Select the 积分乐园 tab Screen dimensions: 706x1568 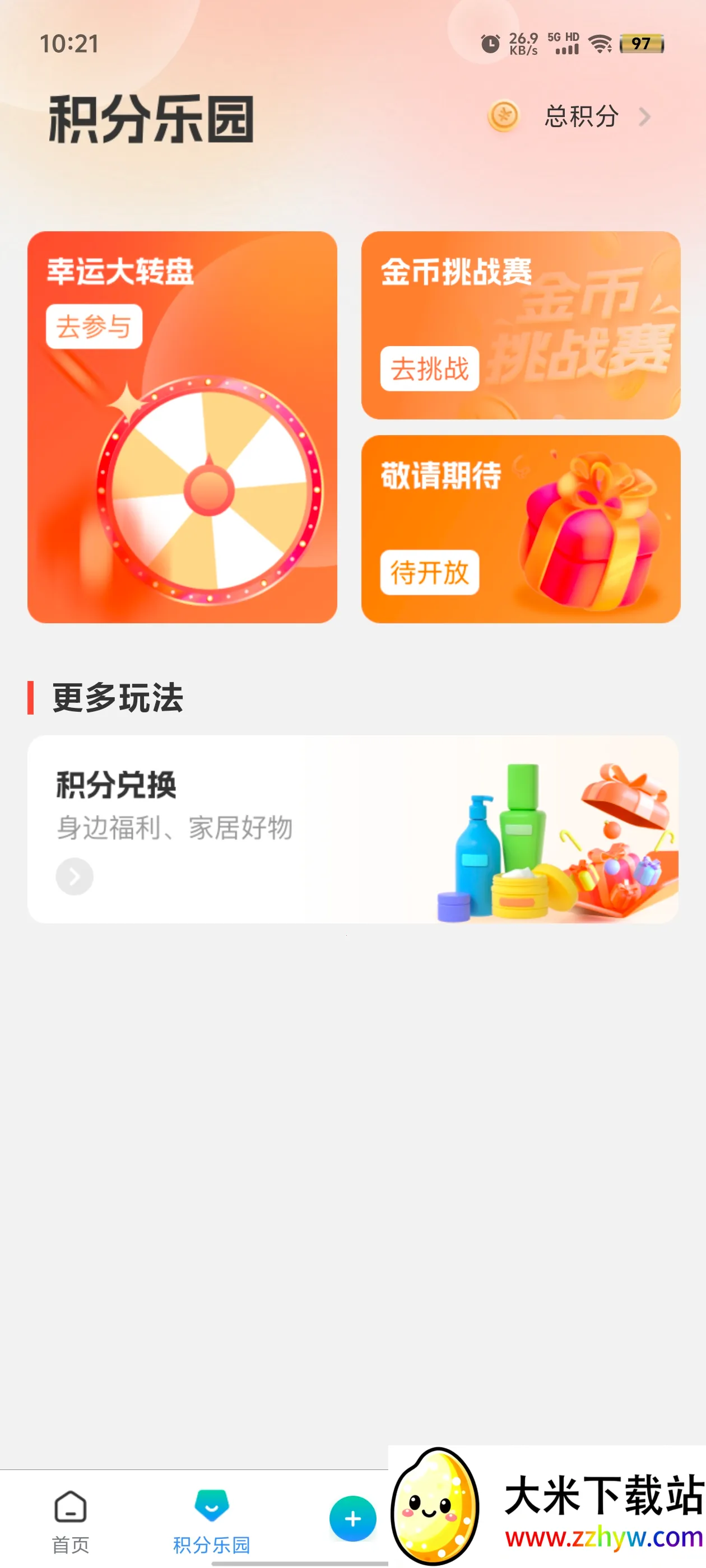211,1525
